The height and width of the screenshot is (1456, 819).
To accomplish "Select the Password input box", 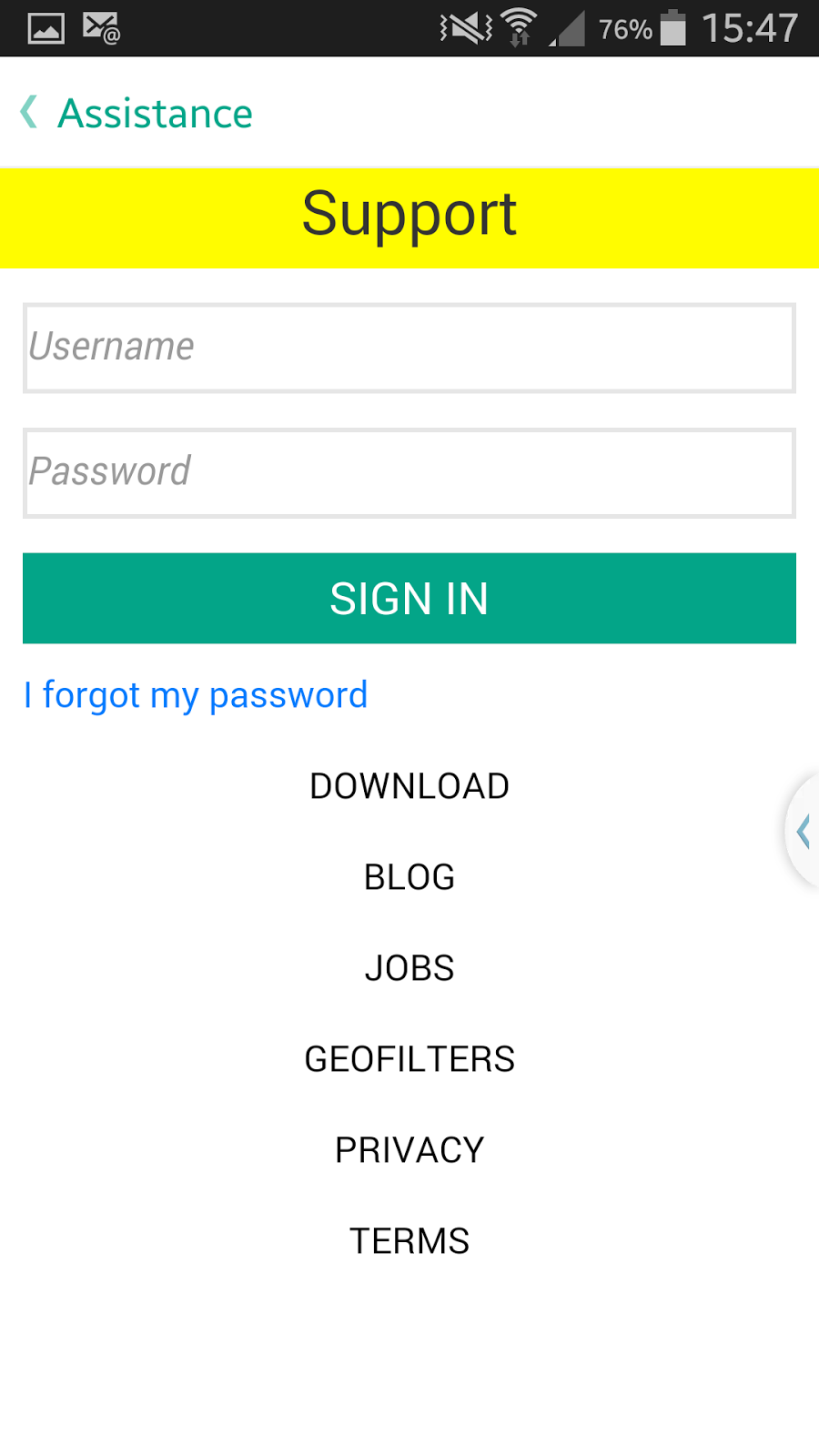I will [x=409, y=473].
